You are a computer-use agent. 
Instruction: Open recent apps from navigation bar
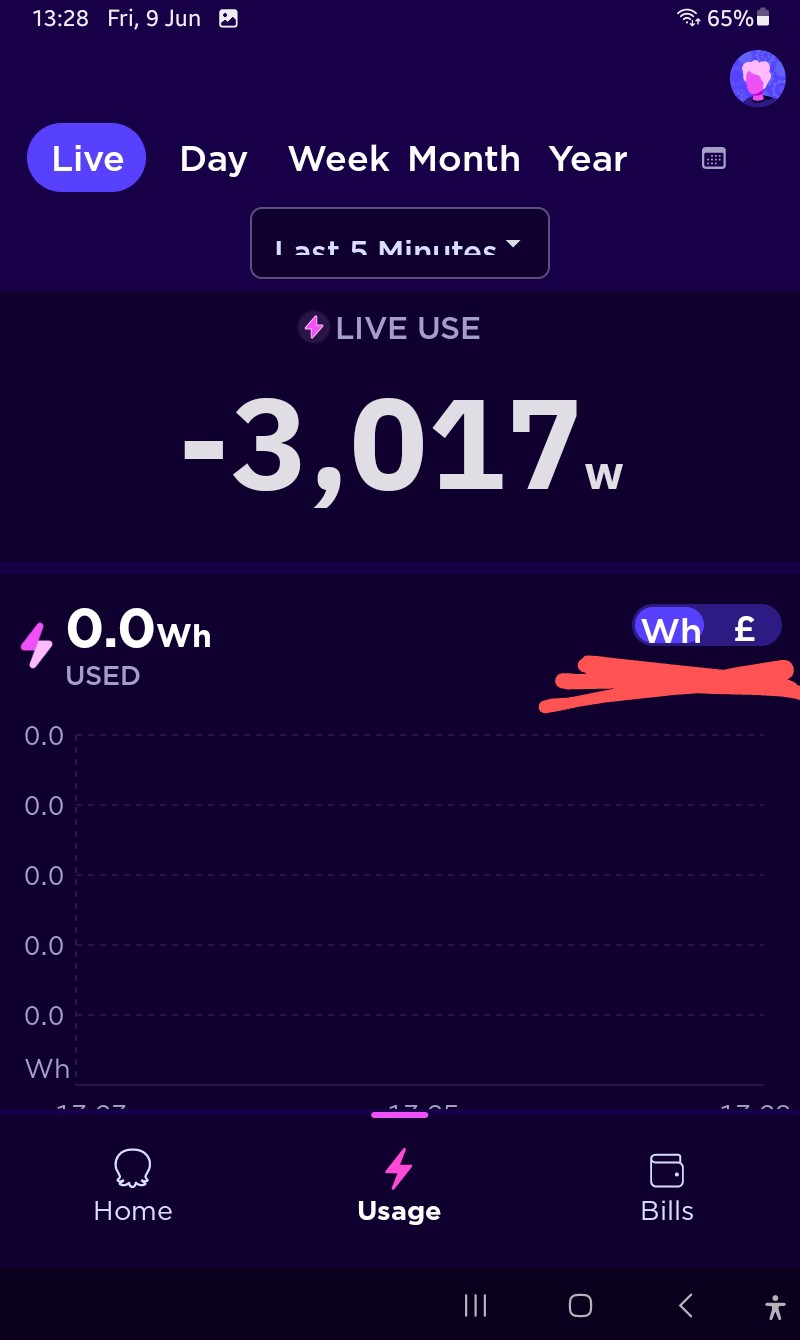point(476,1305)
